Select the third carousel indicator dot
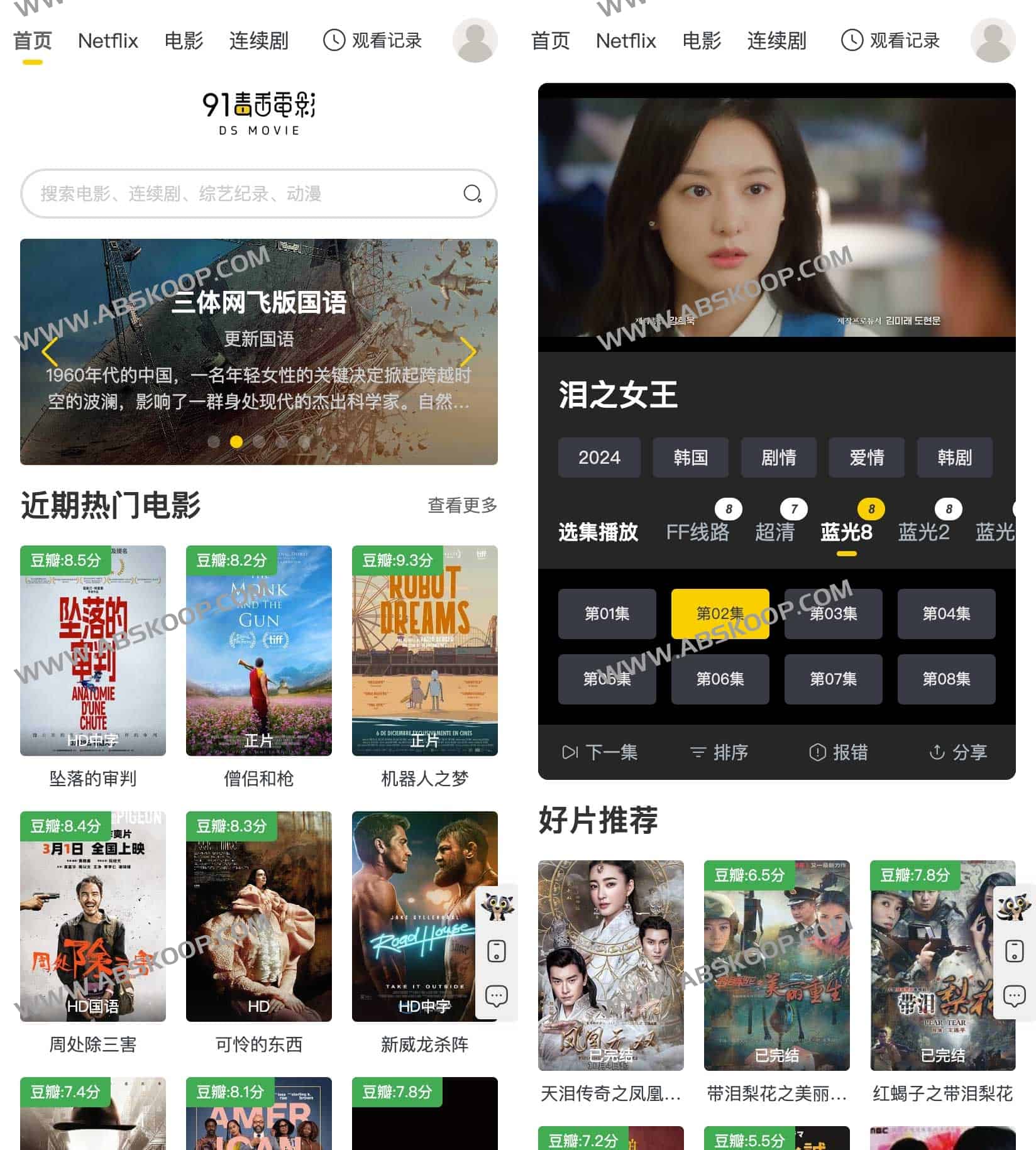 (260, 442)
